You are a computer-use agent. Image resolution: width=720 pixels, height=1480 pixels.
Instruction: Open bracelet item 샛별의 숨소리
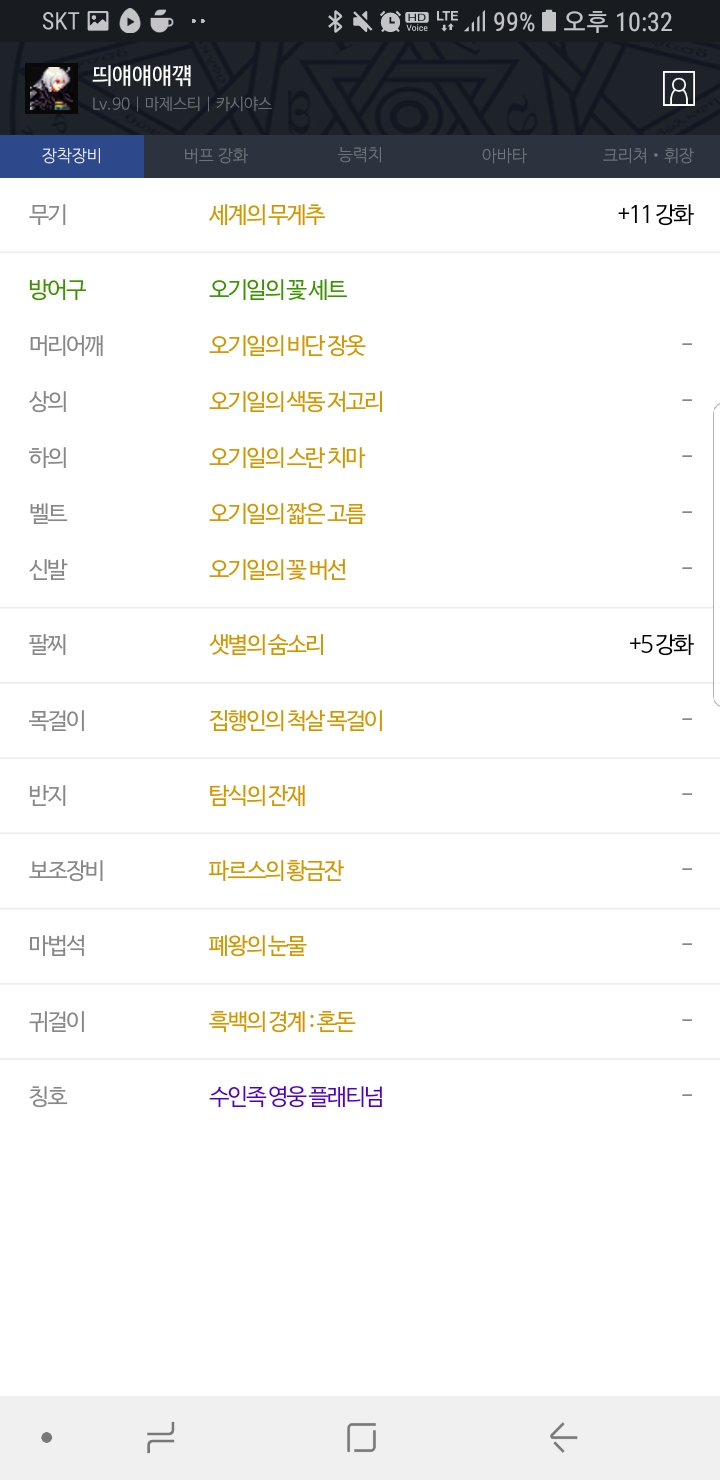coord(267,645)
